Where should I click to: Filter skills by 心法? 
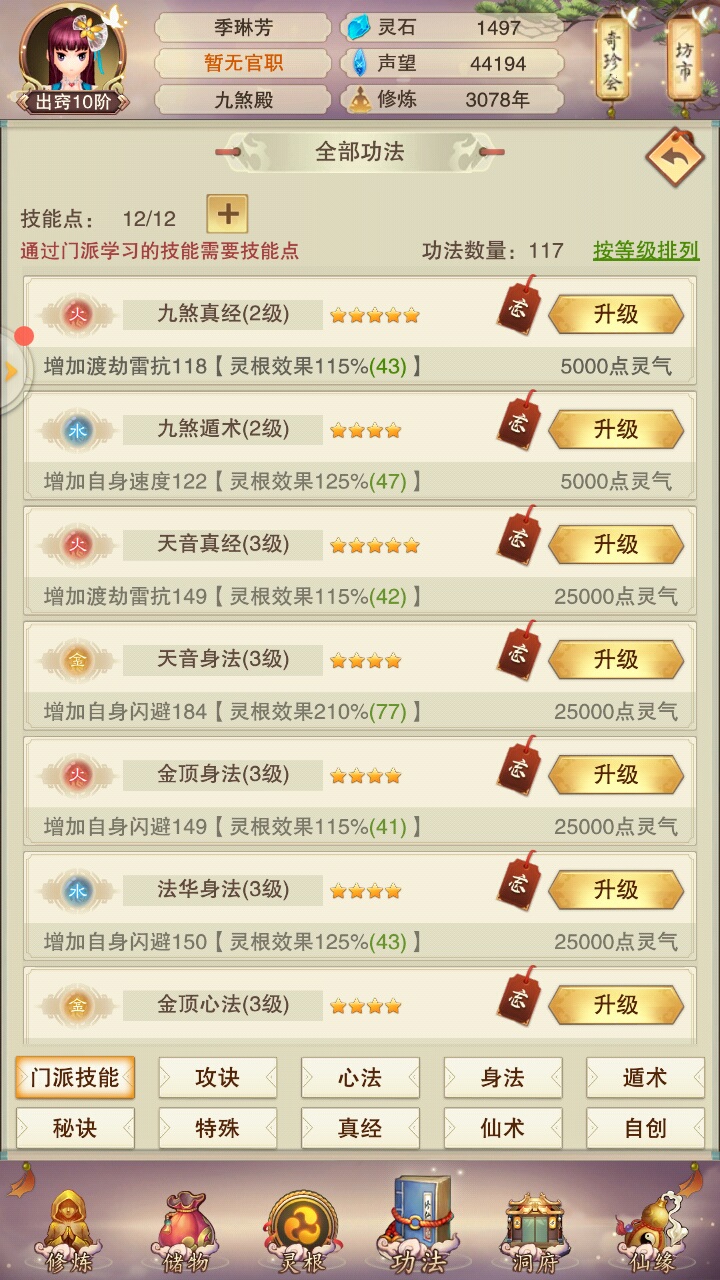(x=360, y=1078)
